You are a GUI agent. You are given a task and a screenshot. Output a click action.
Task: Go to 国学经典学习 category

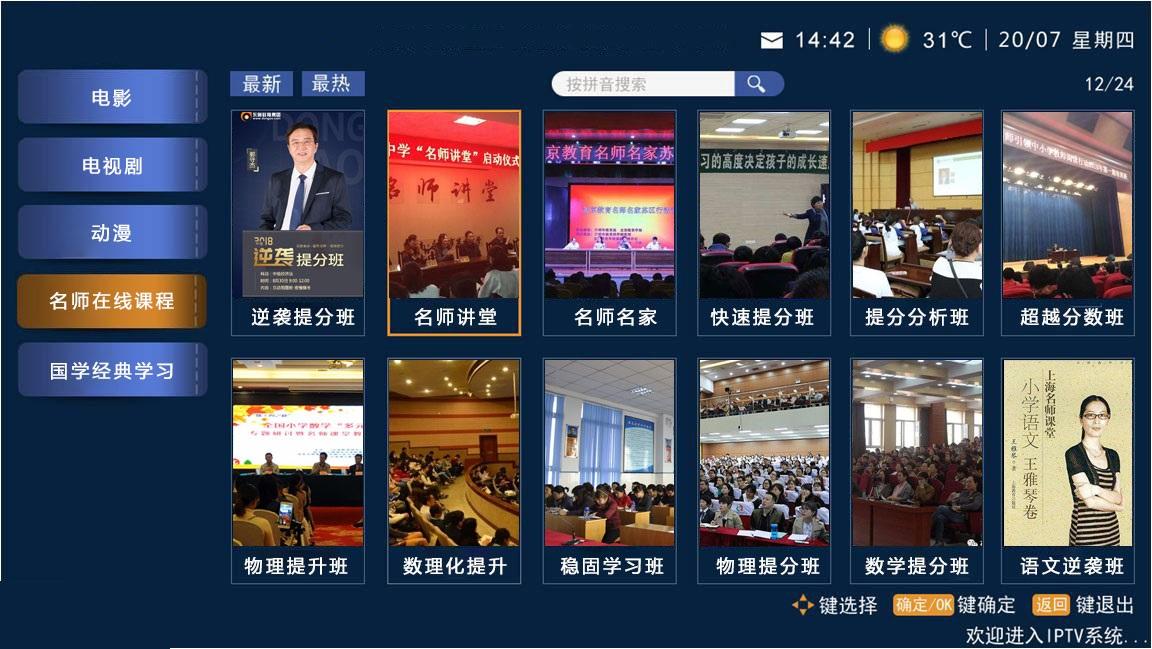(111, 370)
